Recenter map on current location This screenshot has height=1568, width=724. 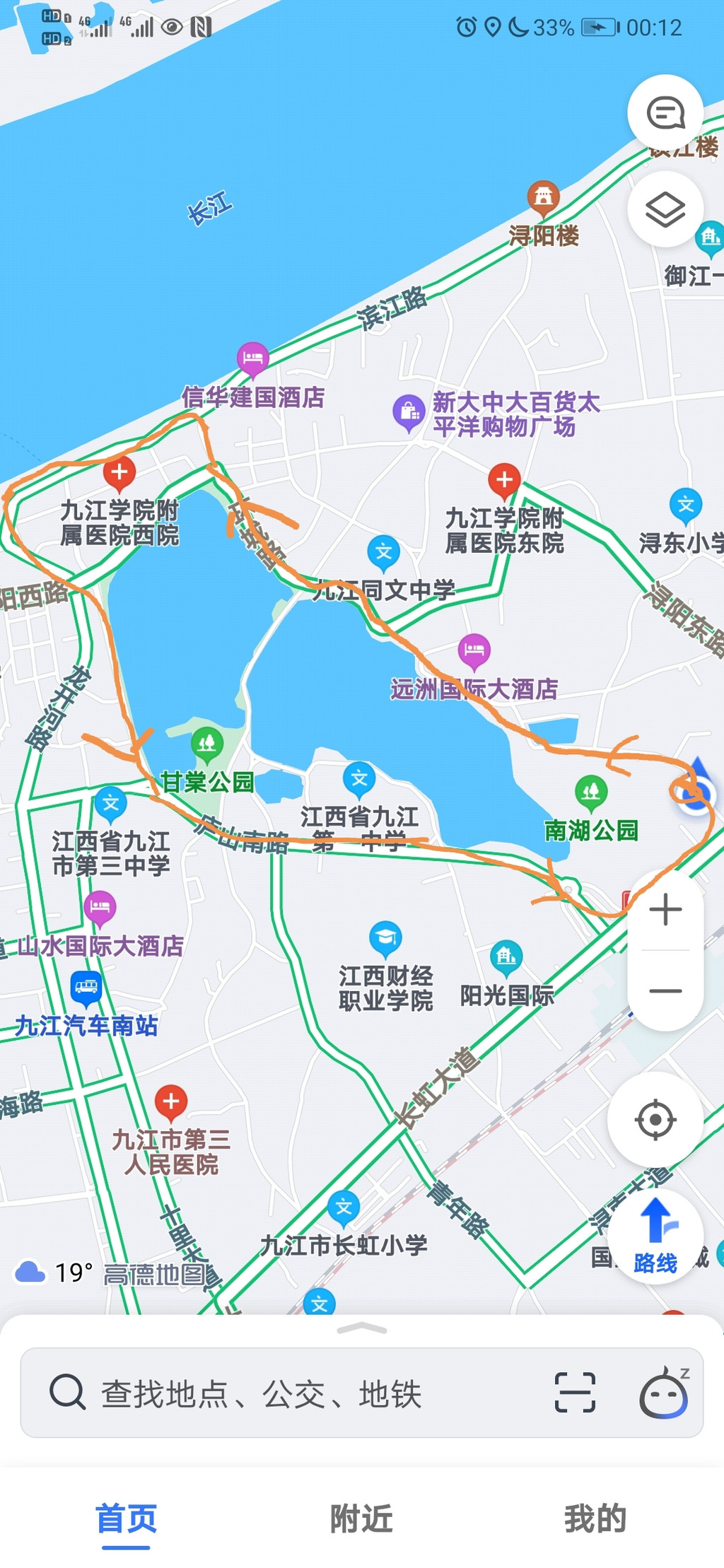pyautogui.click(x=655, y=1120)
